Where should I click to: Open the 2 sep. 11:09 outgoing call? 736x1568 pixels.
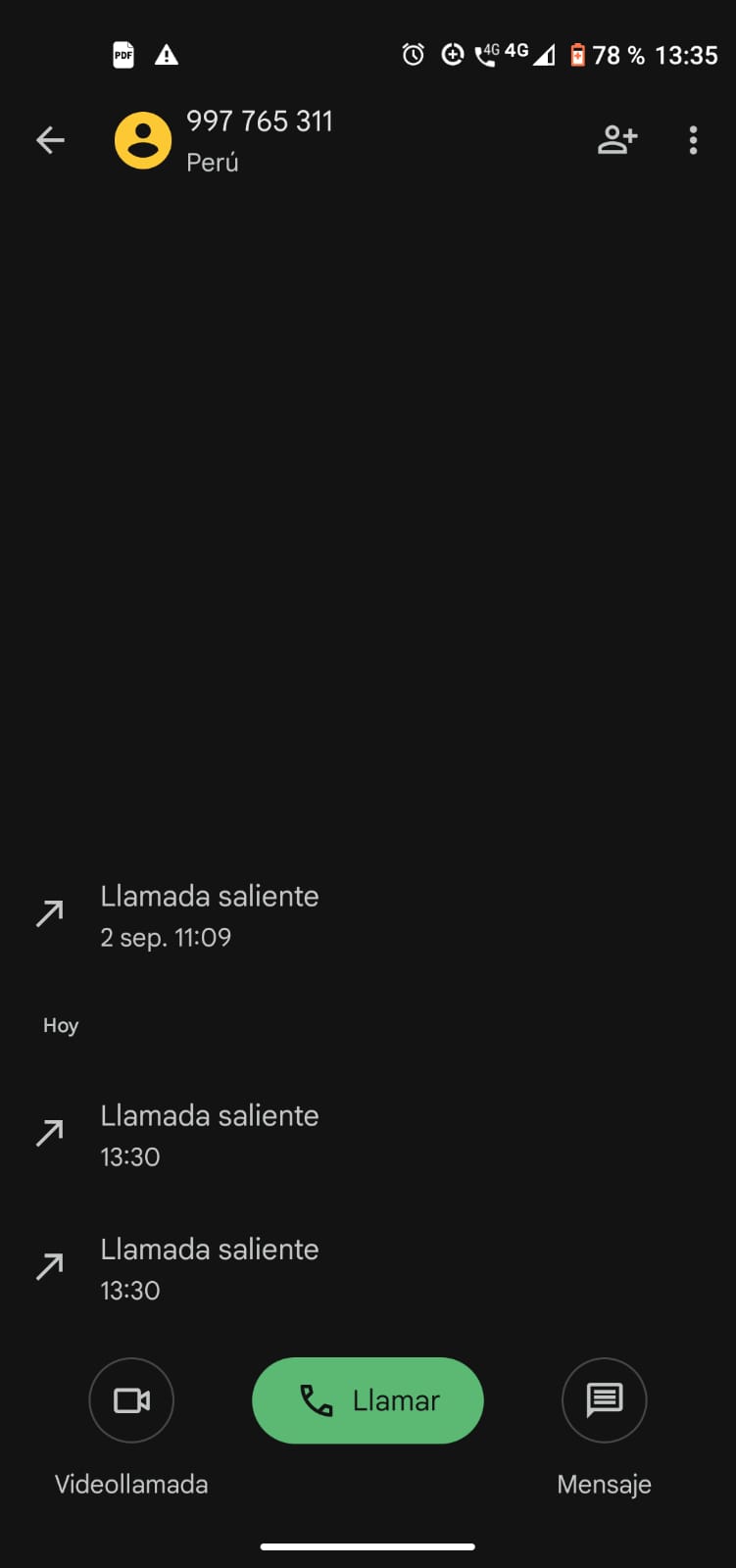(x=210, y=915)
